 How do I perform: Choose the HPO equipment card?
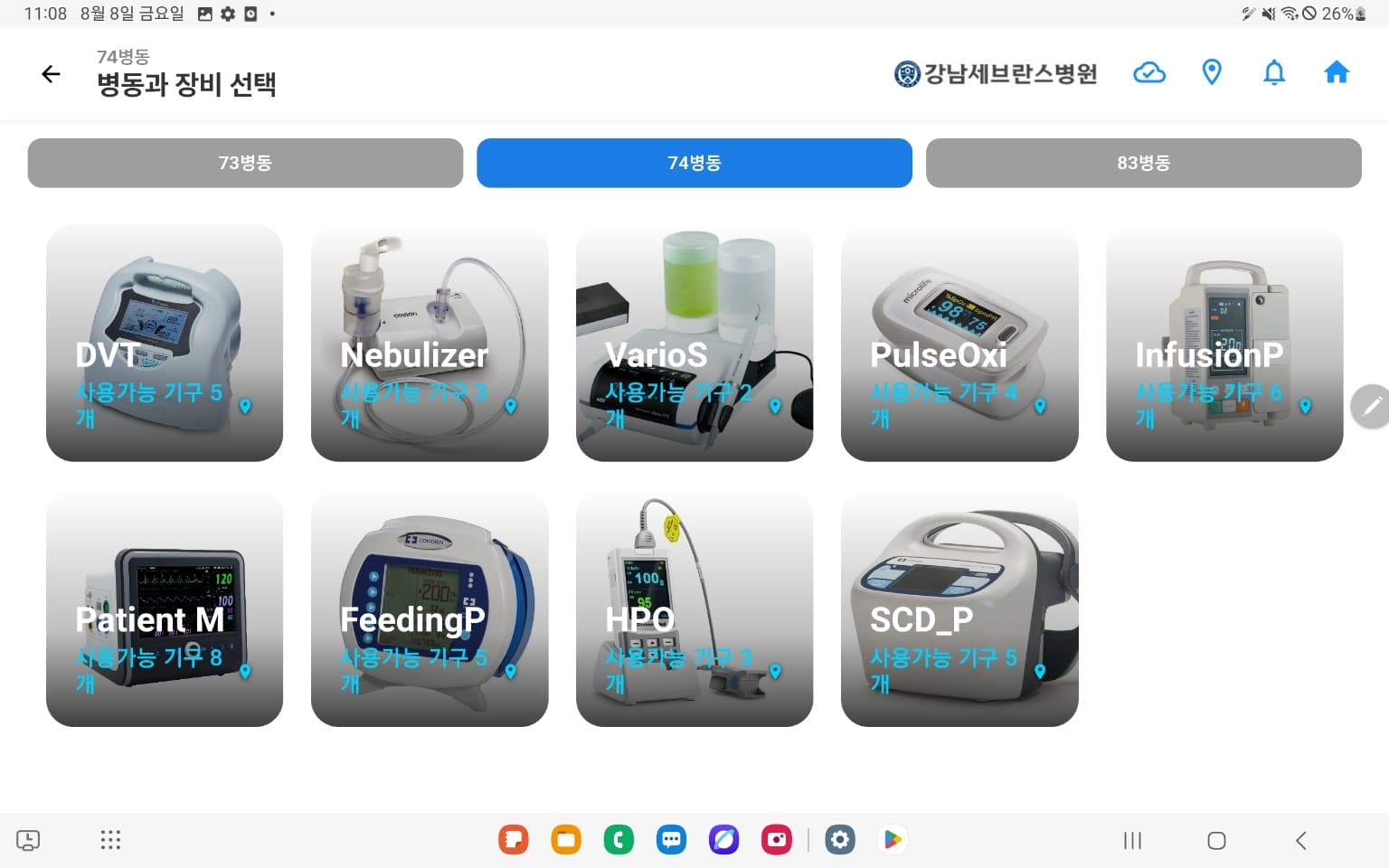pyautogui.click(x=694, y=609)
